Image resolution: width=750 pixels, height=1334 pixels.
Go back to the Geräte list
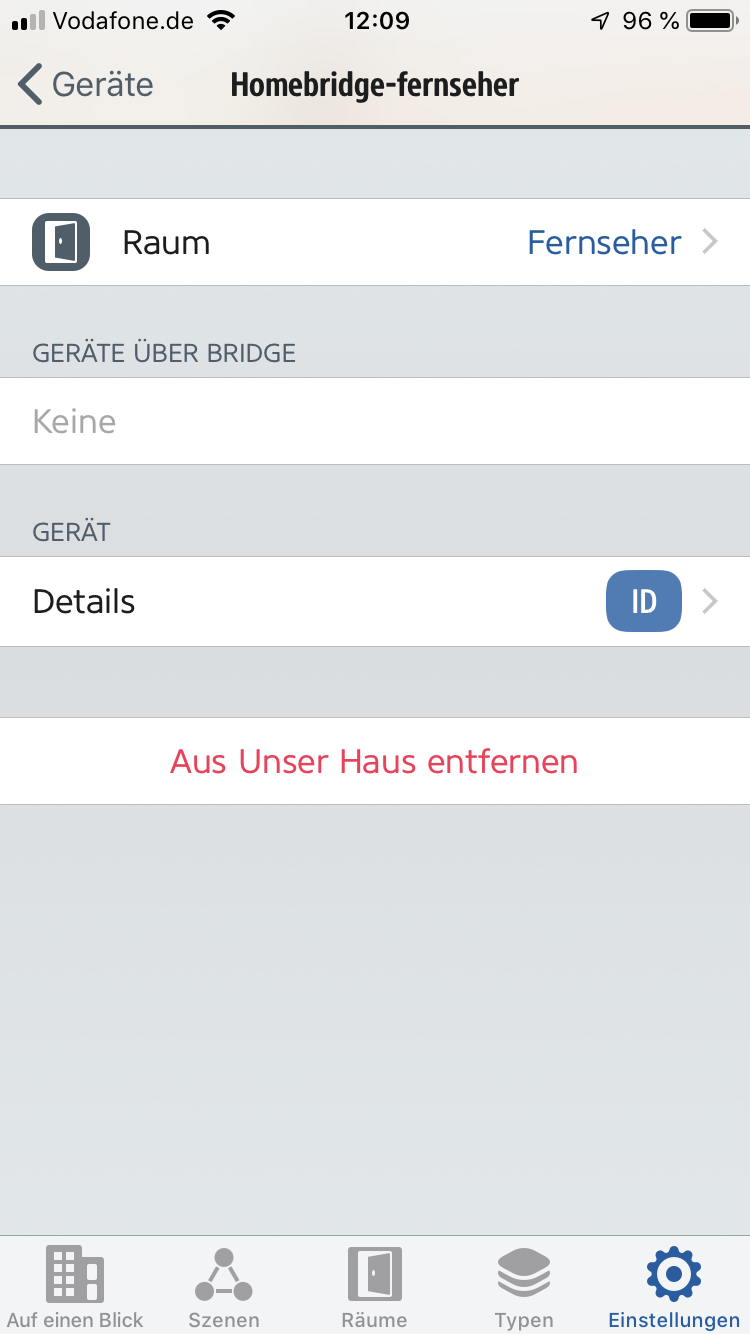pyautogui.click(x=86, y=85)
